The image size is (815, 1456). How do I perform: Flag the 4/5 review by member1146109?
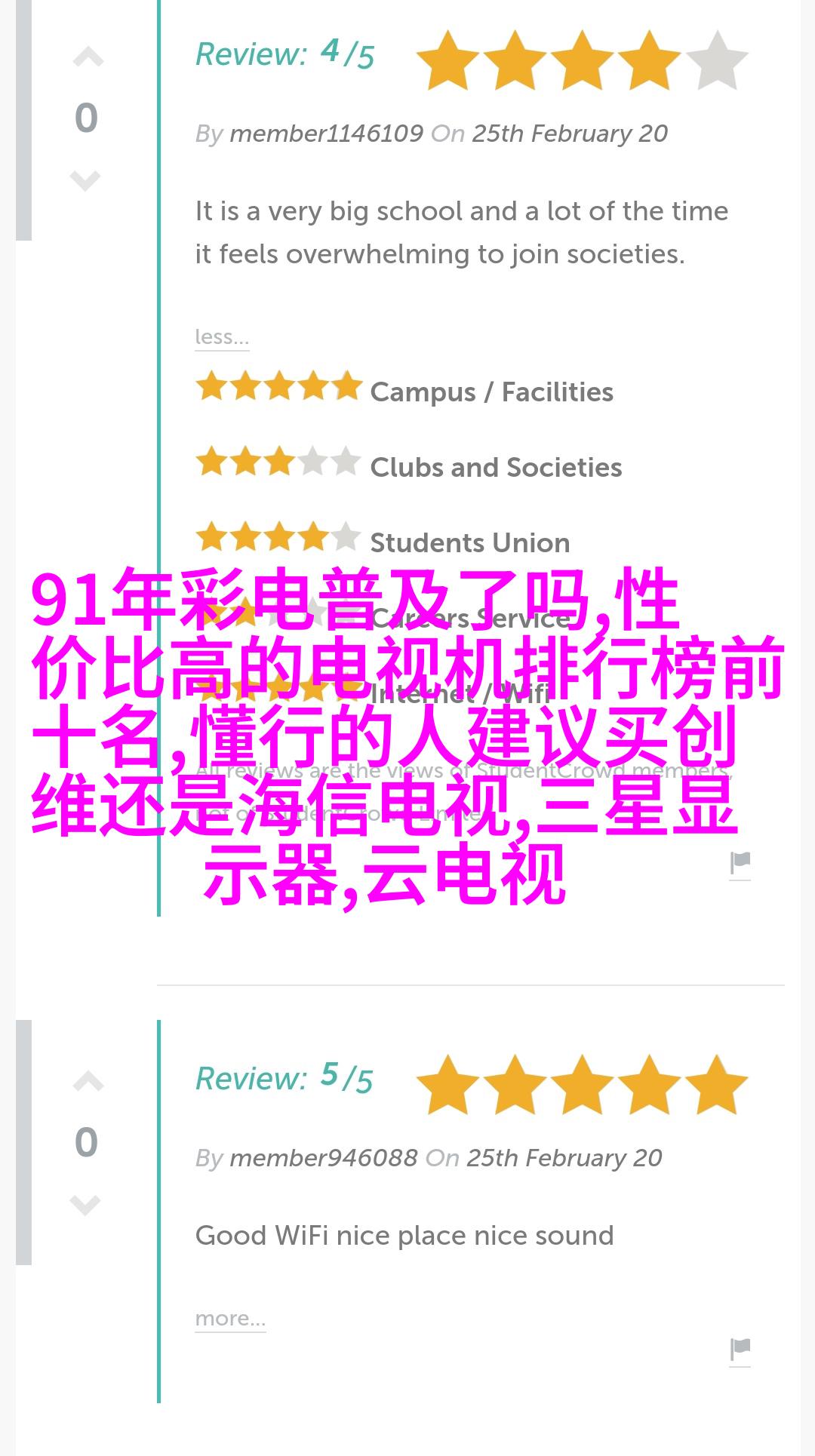point(740,863)
